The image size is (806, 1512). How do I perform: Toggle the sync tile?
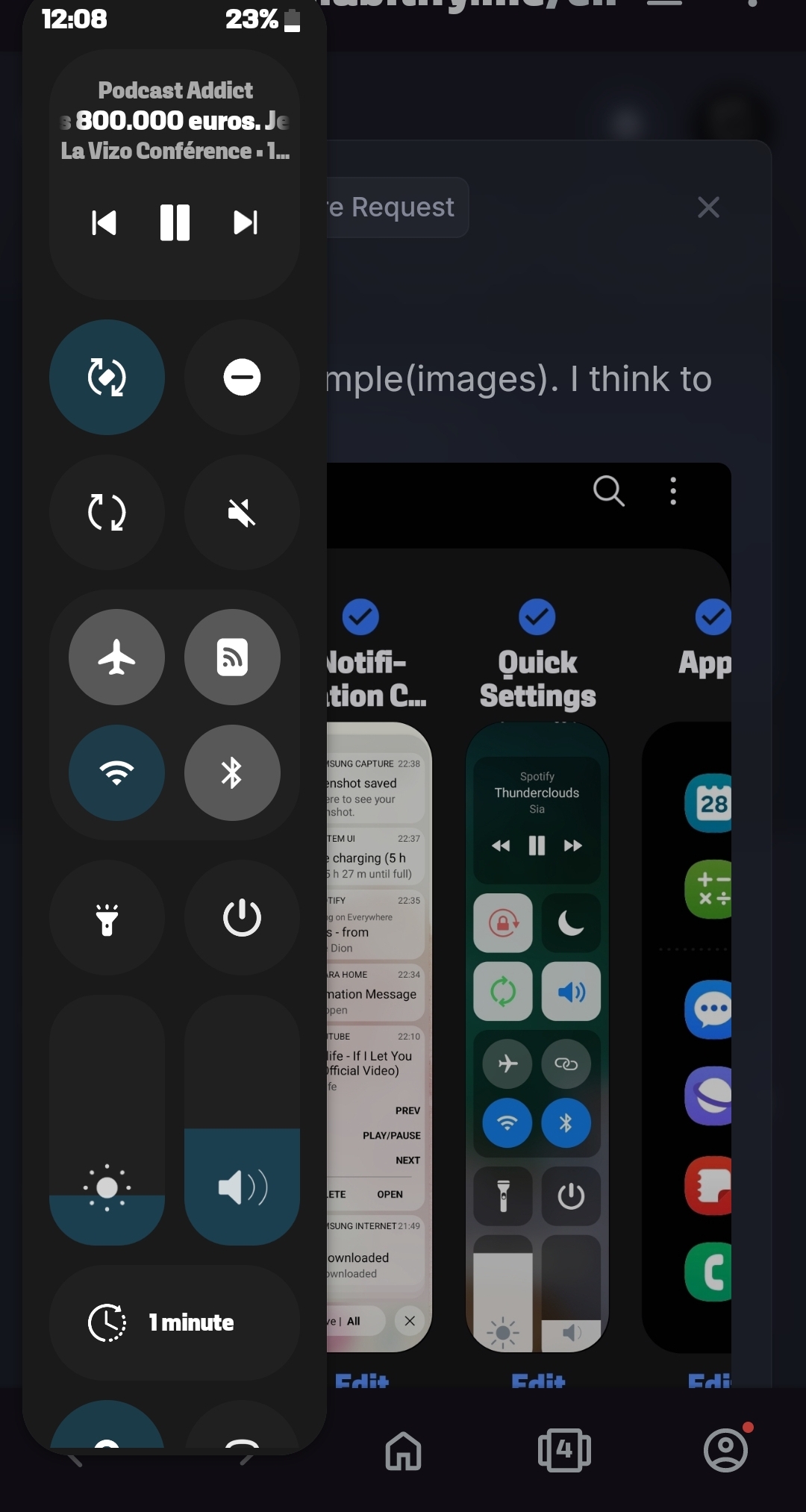pyautogui.click(x=107, y=512)
